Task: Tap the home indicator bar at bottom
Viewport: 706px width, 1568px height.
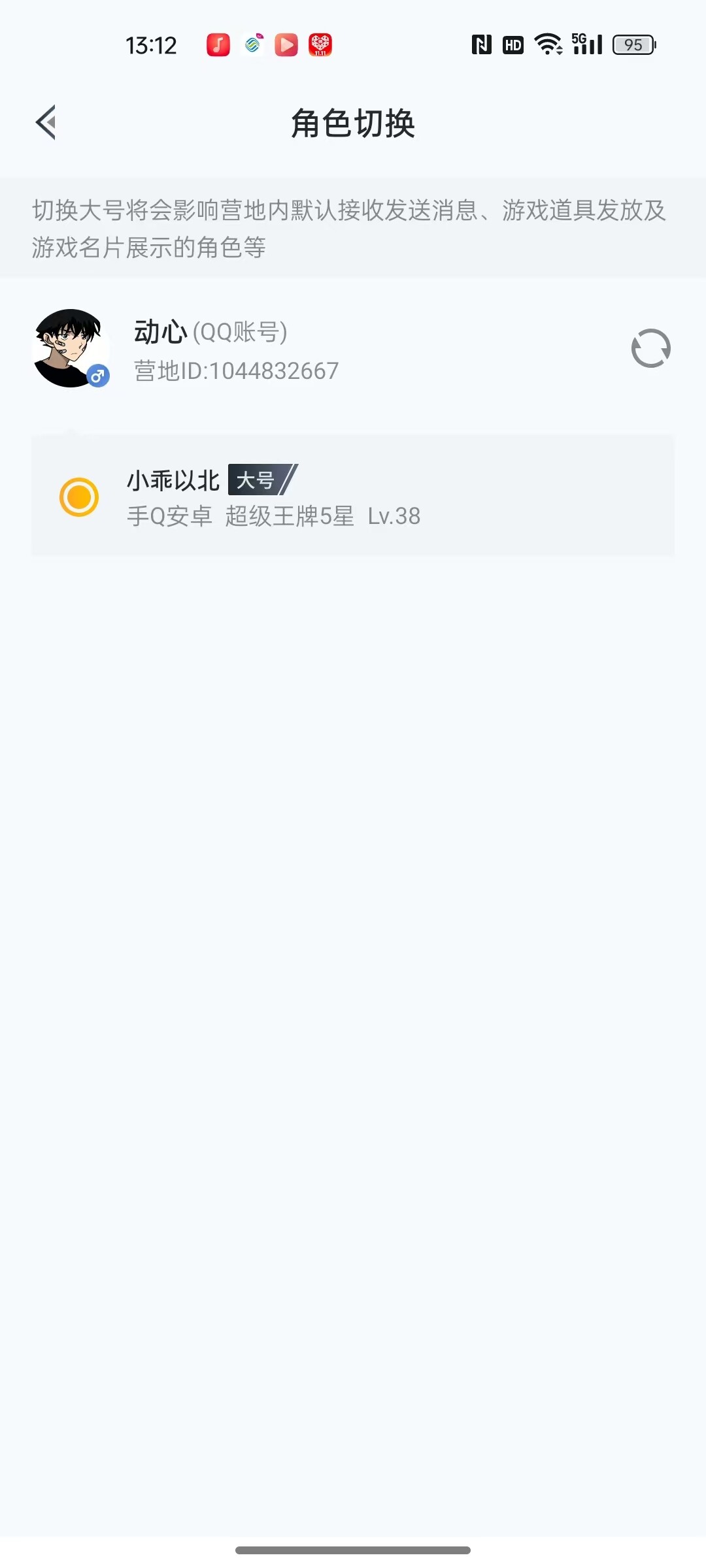Action: click(x=353, y=1548)
